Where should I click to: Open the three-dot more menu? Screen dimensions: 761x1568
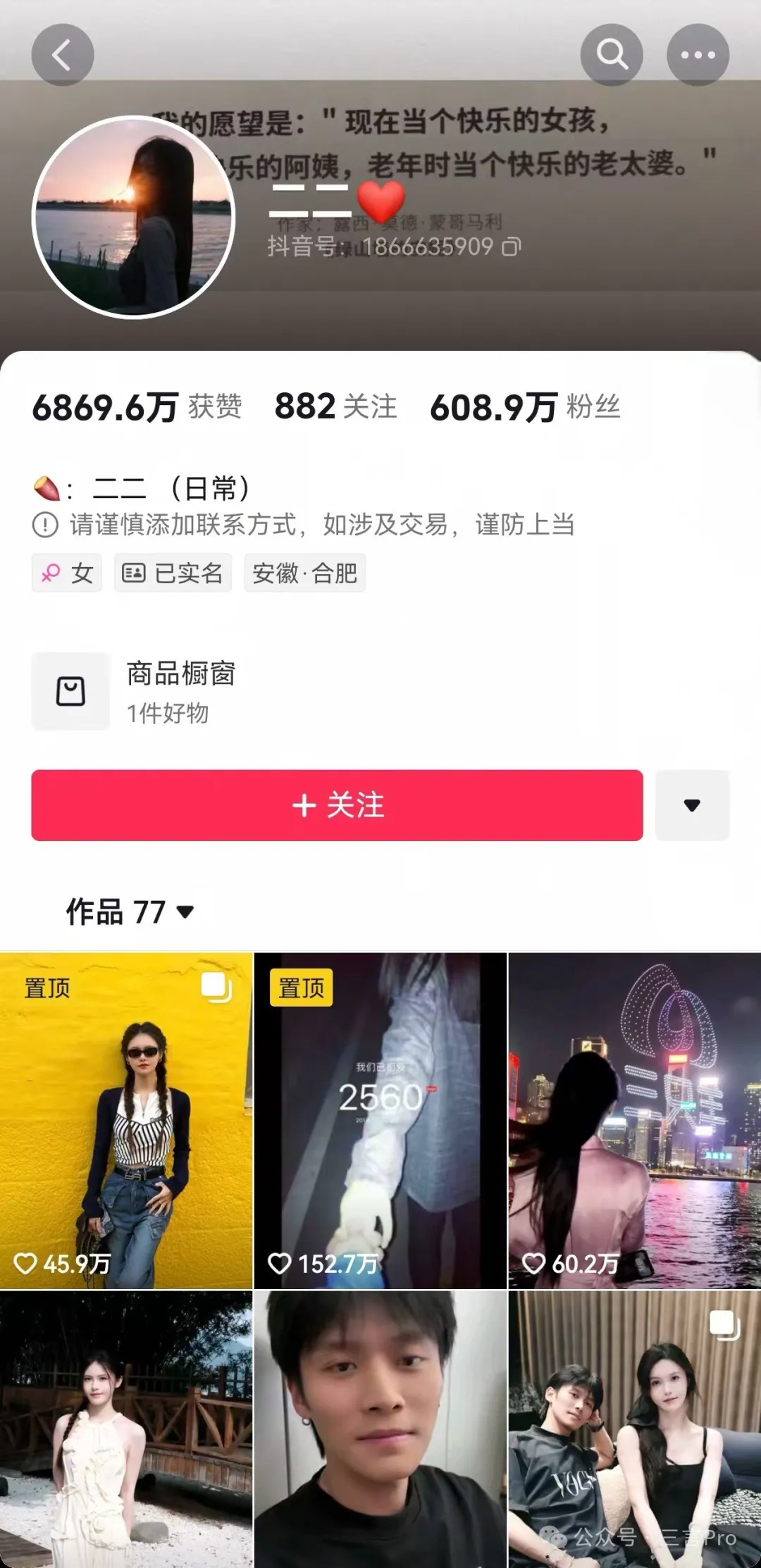coord(698,55)
